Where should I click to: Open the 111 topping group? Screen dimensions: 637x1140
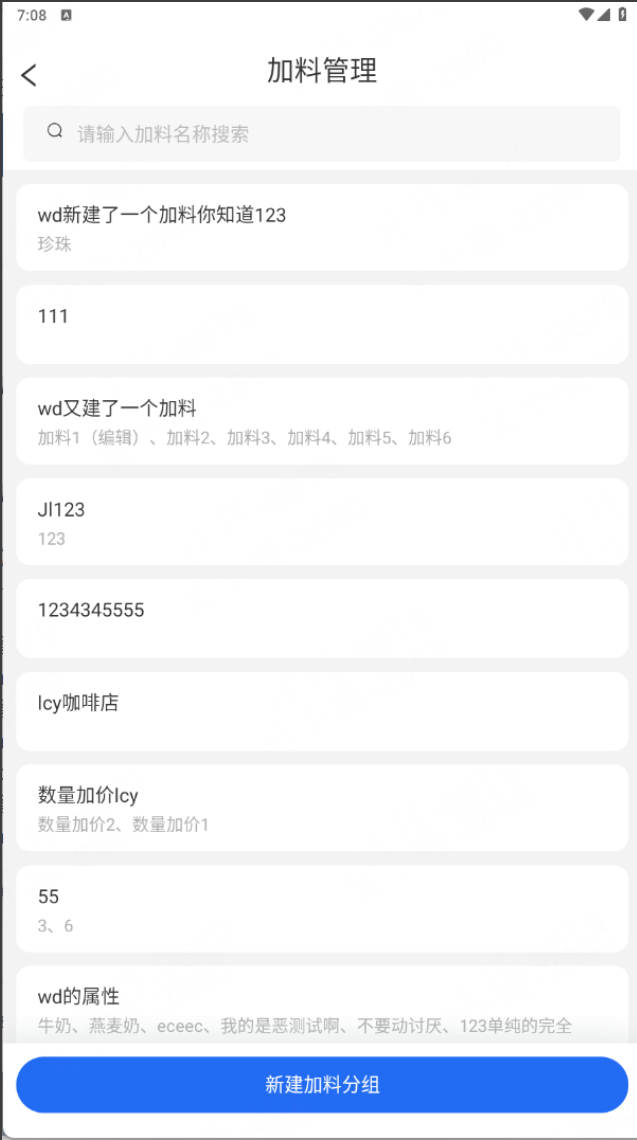point(321,324)
